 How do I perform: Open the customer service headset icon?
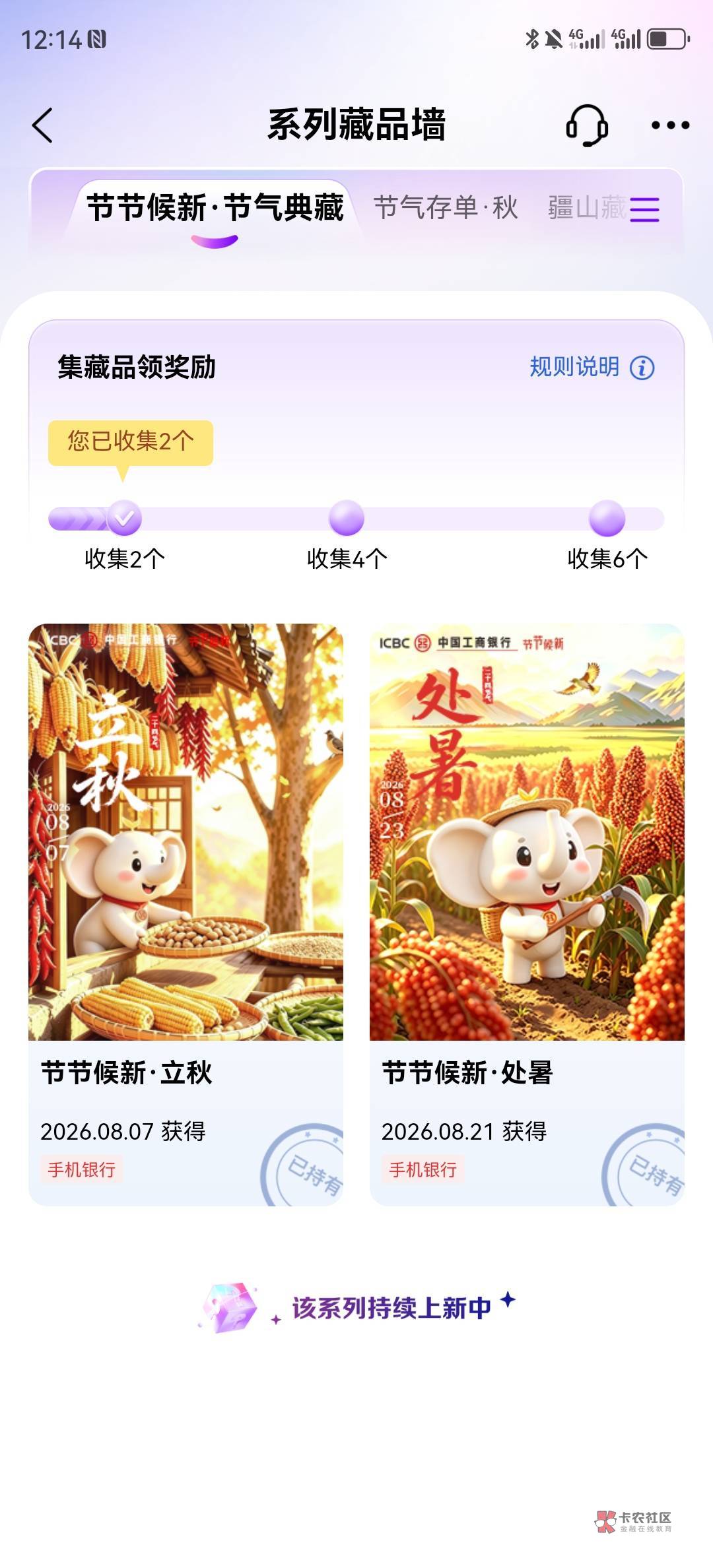587,125
